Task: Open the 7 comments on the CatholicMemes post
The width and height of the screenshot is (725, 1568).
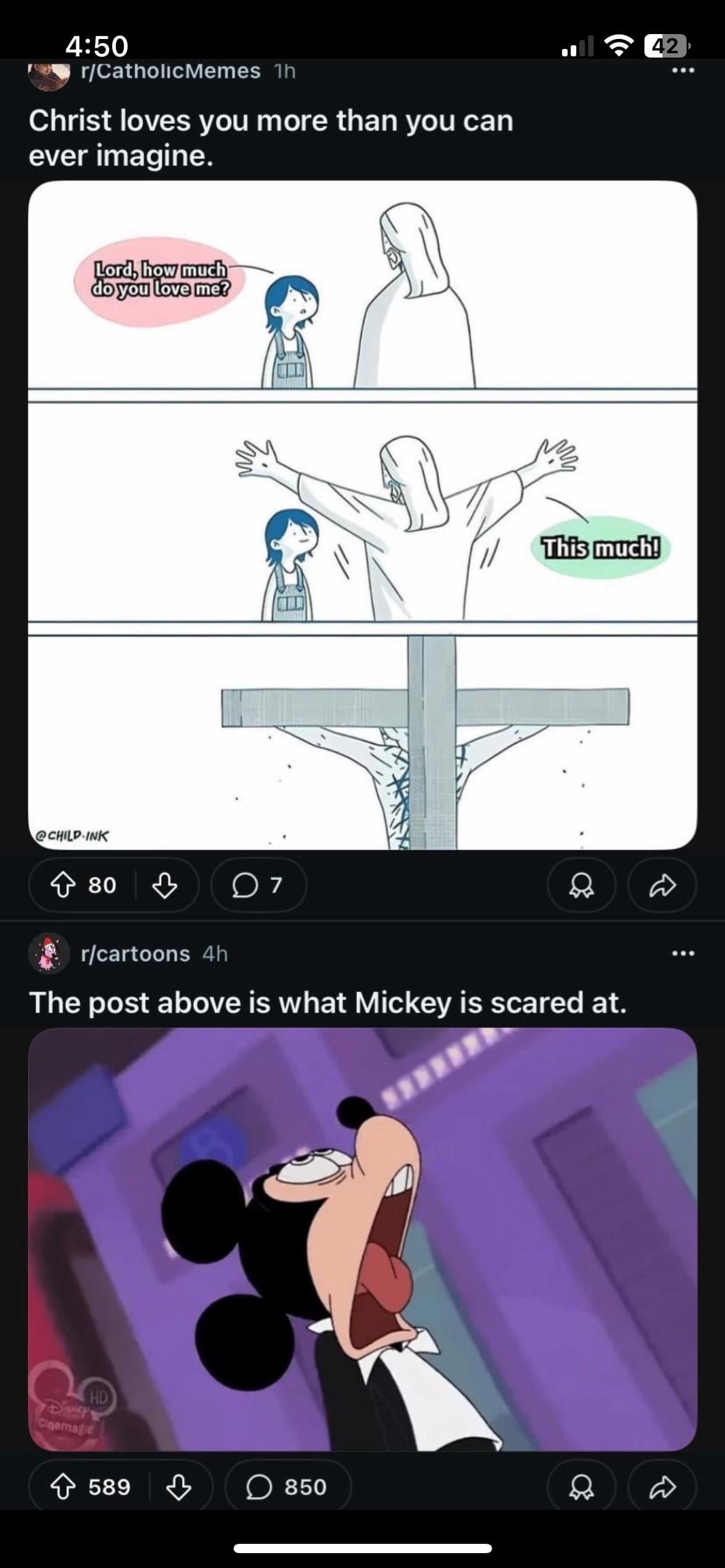Action: (258, 885)
